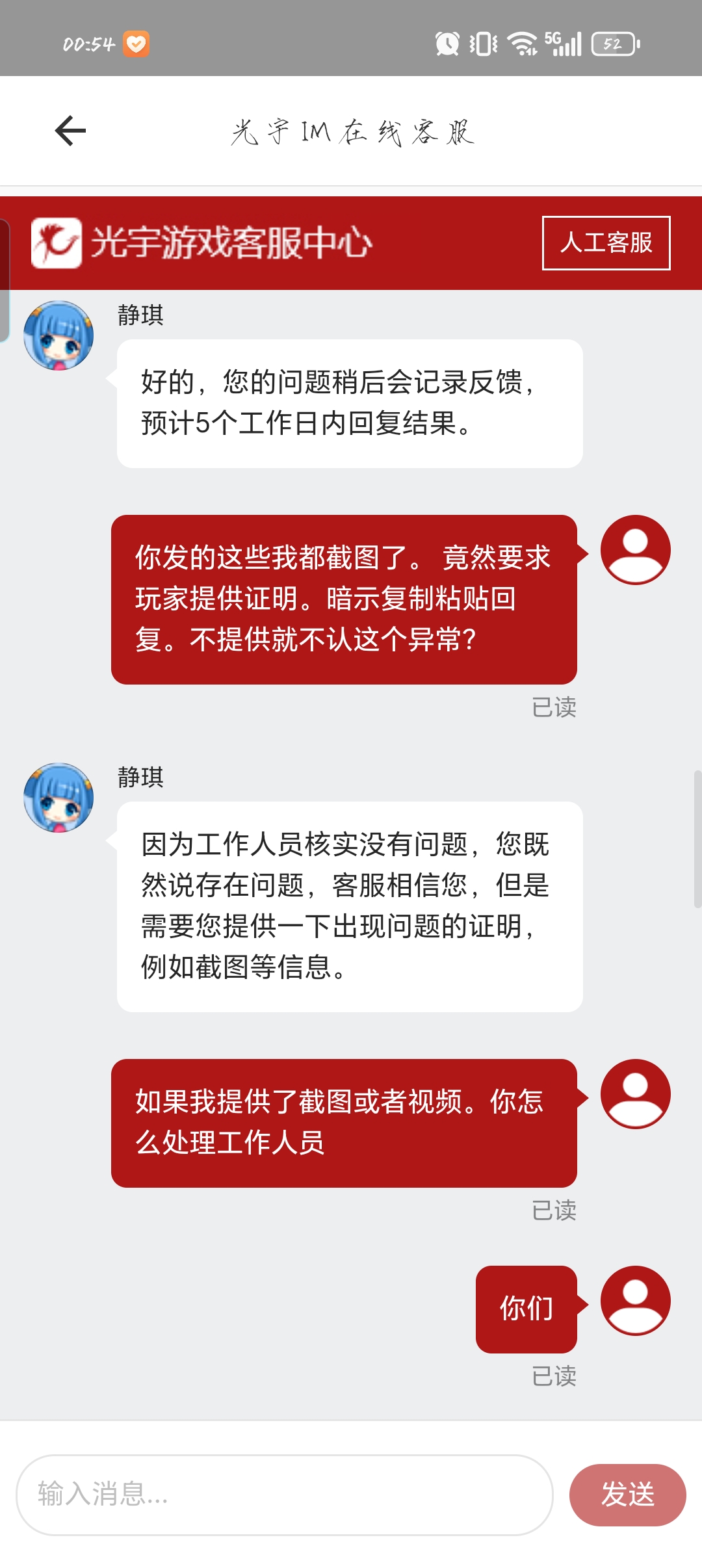Focus the 输入消息 text field
This screenshot has height=1568, width=702.
pos(285,1495)
